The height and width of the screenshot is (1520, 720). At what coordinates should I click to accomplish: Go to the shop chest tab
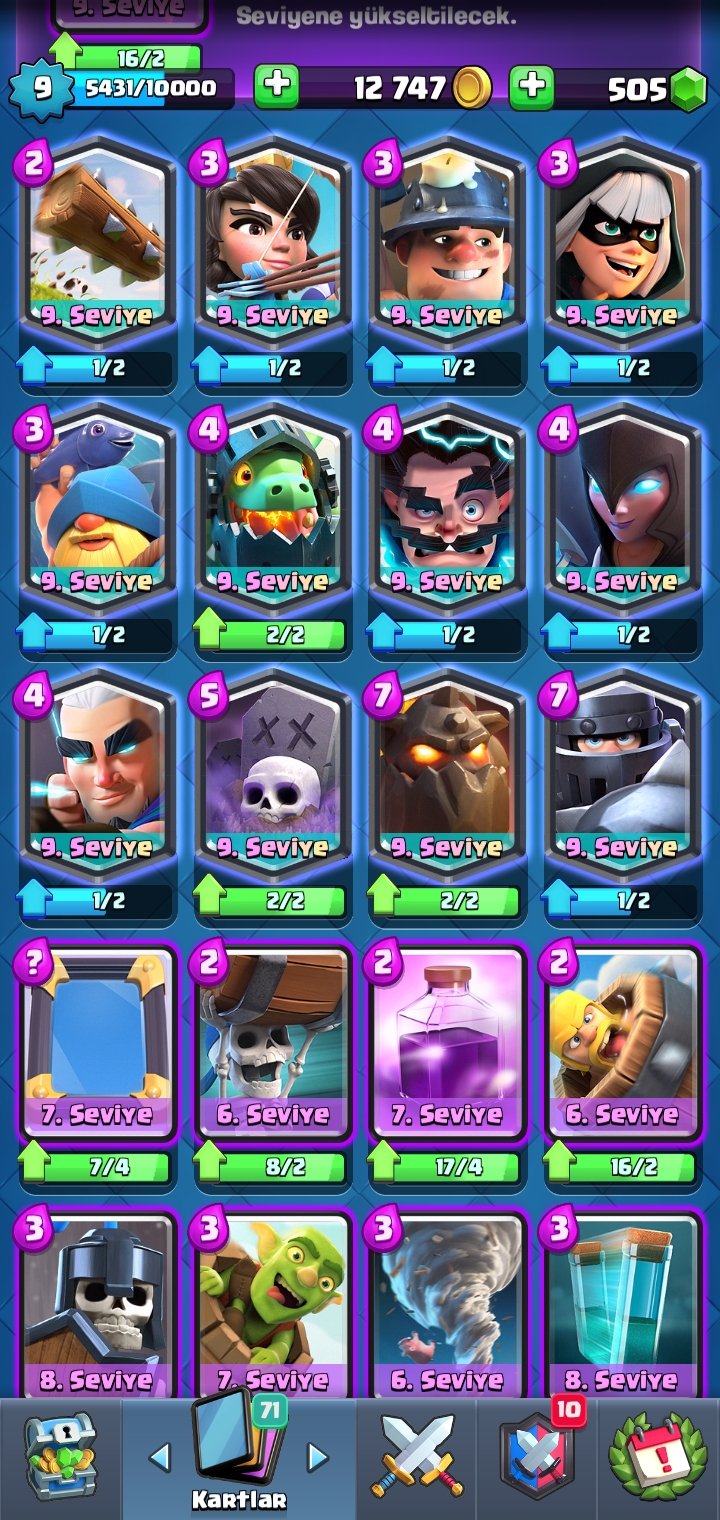click(60, 1455)
